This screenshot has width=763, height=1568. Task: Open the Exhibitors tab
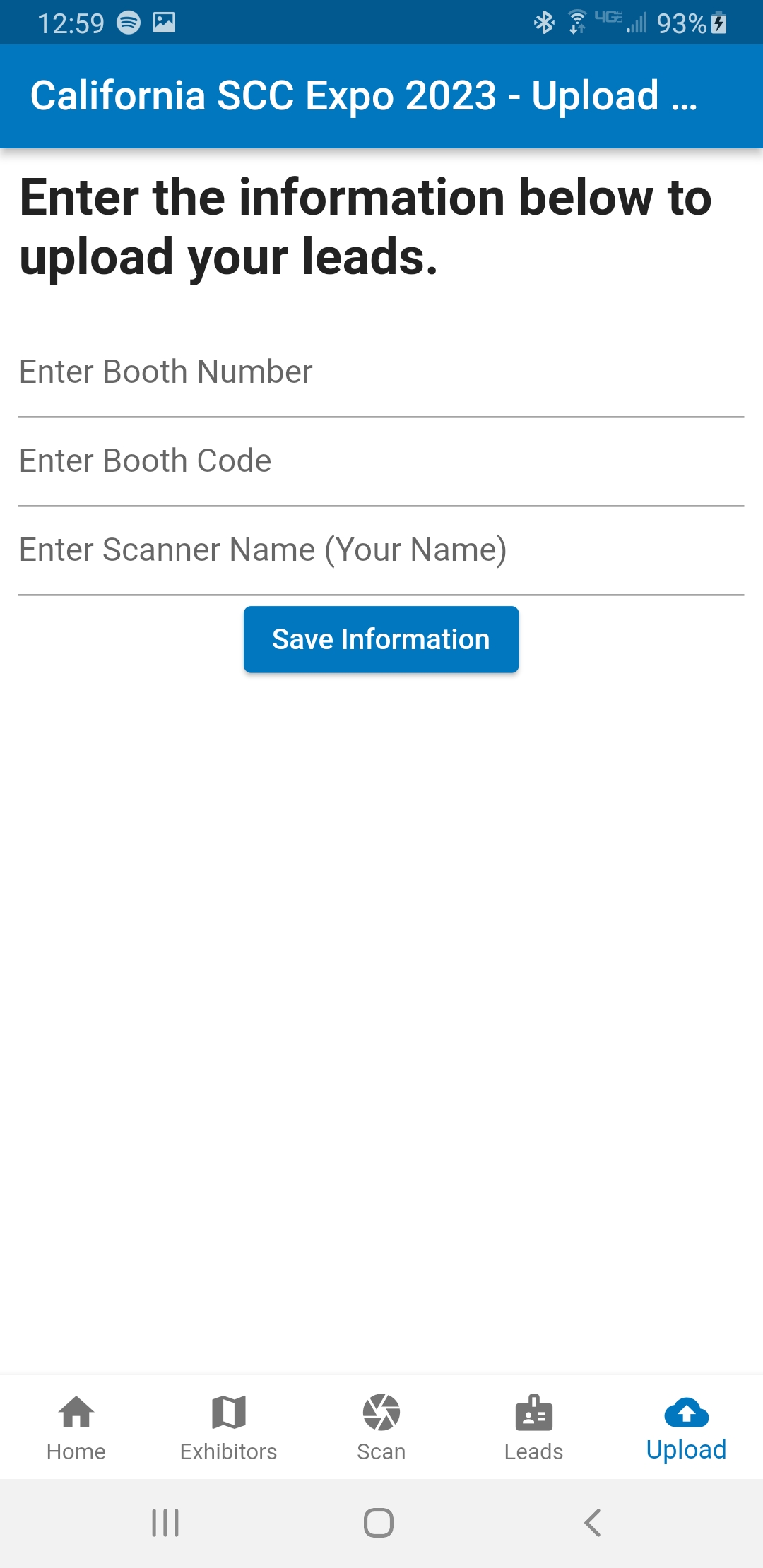(x=229, y=1427)
